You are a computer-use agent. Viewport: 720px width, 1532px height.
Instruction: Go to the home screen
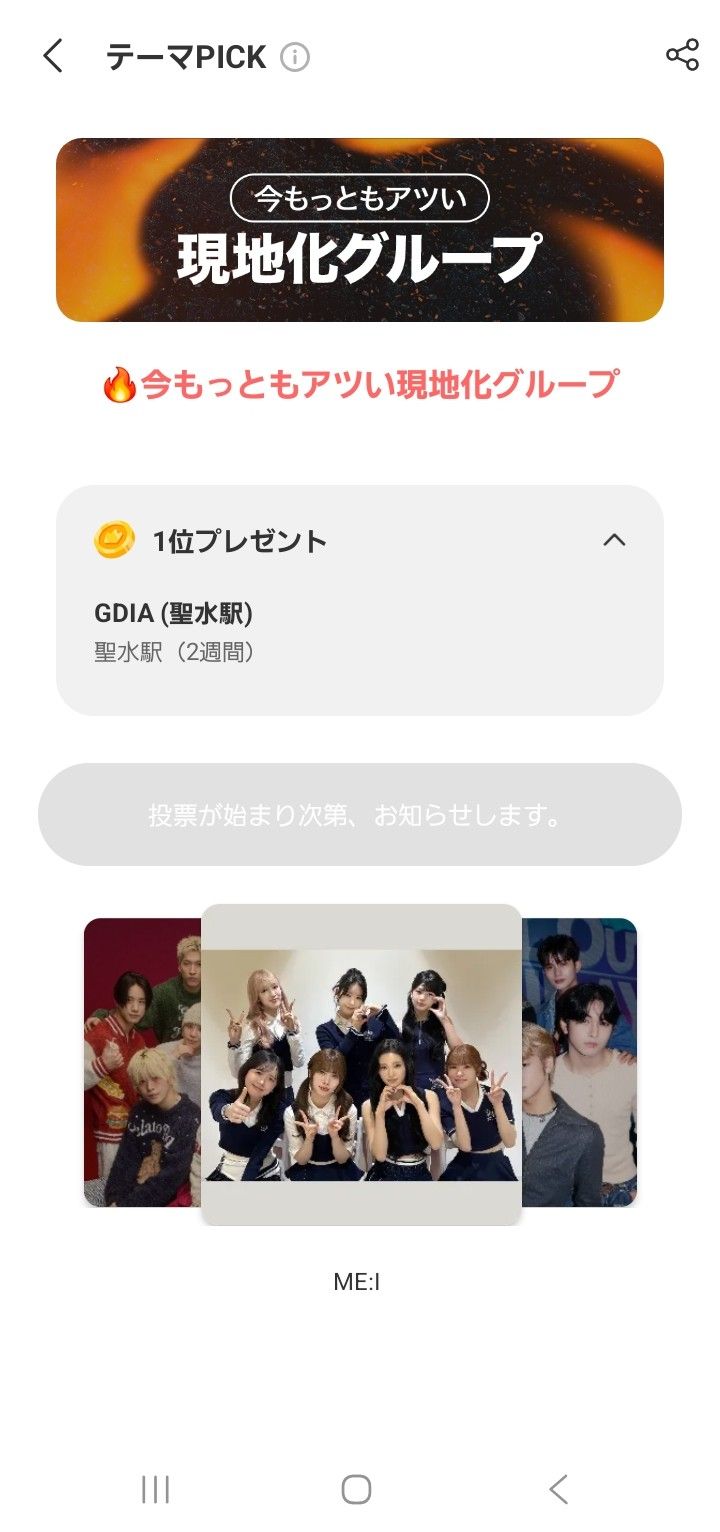point(357,1489)
